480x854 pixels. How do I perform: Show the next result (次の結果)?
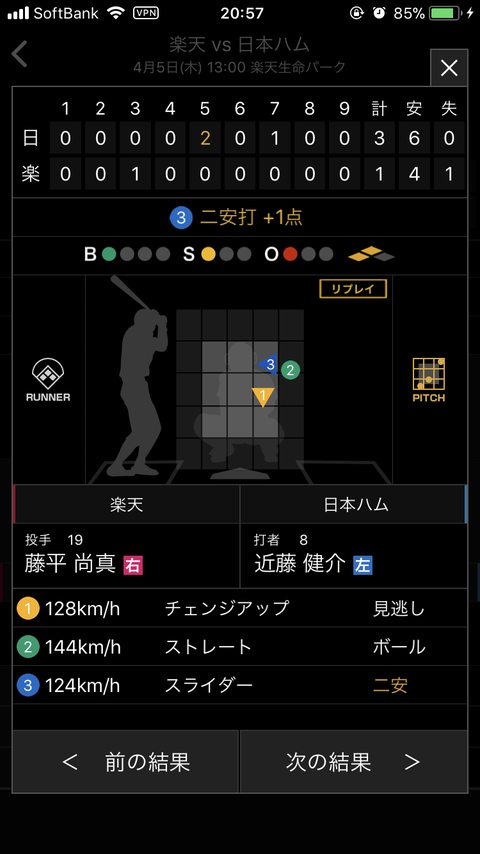(x=354, y=761)
